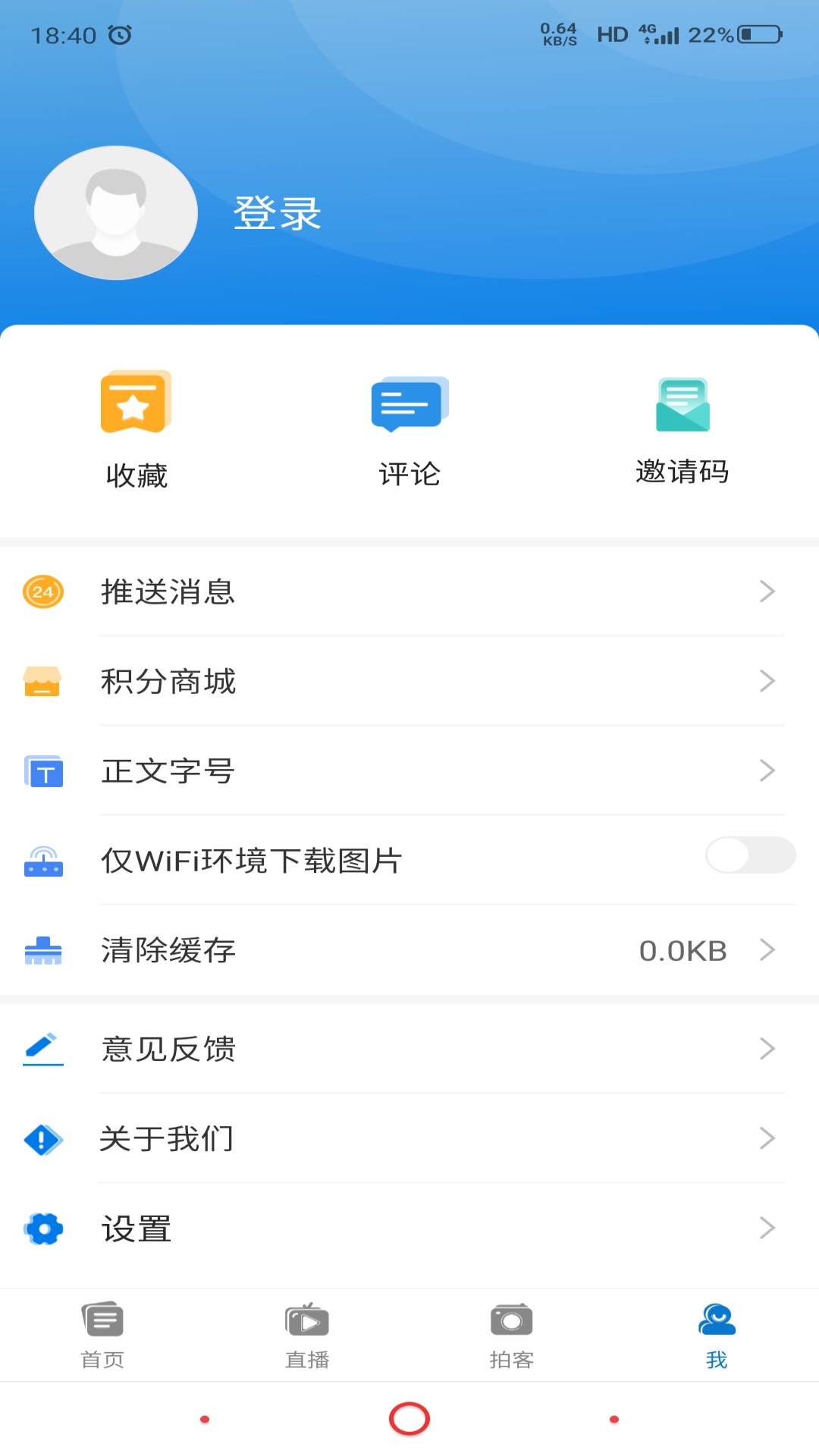Switch to the 直播 tab
The image size is (819, 1456).
(307, 1335)
